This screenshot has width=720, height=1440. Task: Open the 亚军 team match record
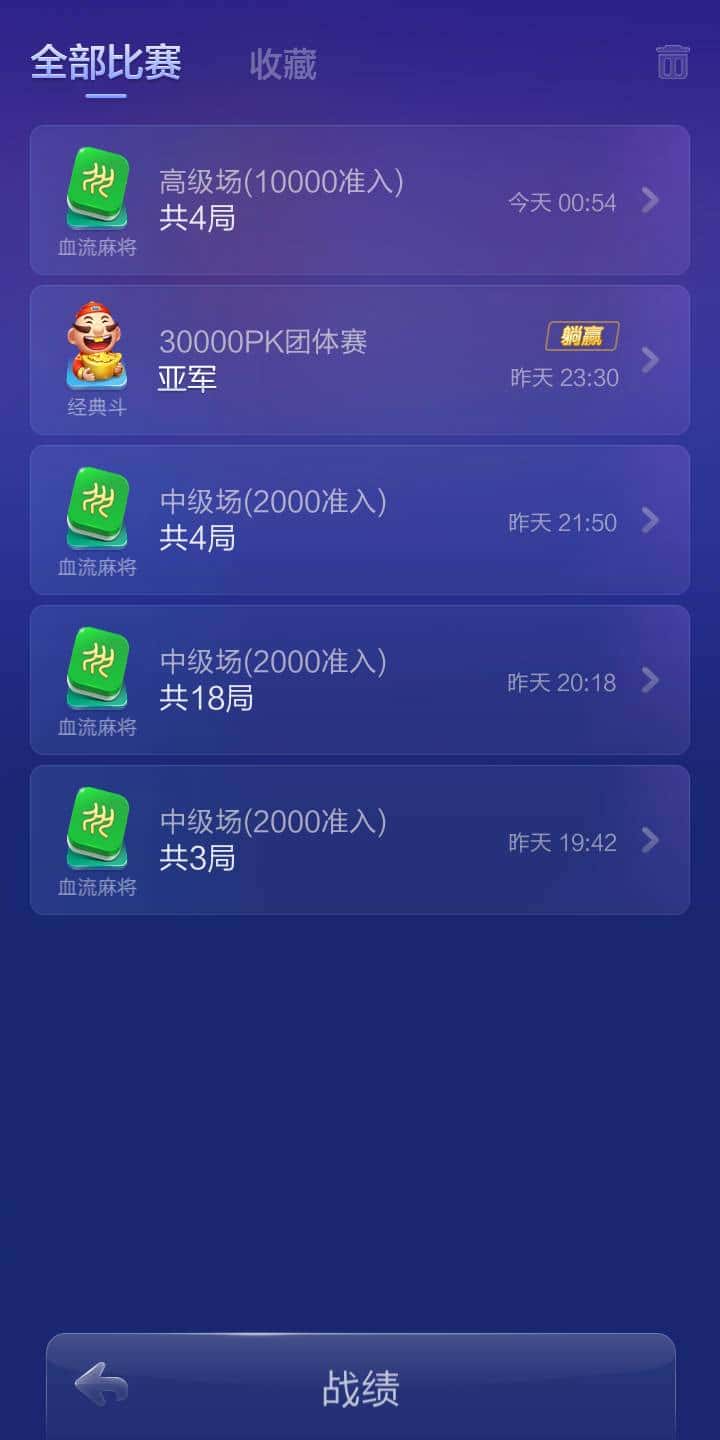(360, 360)
